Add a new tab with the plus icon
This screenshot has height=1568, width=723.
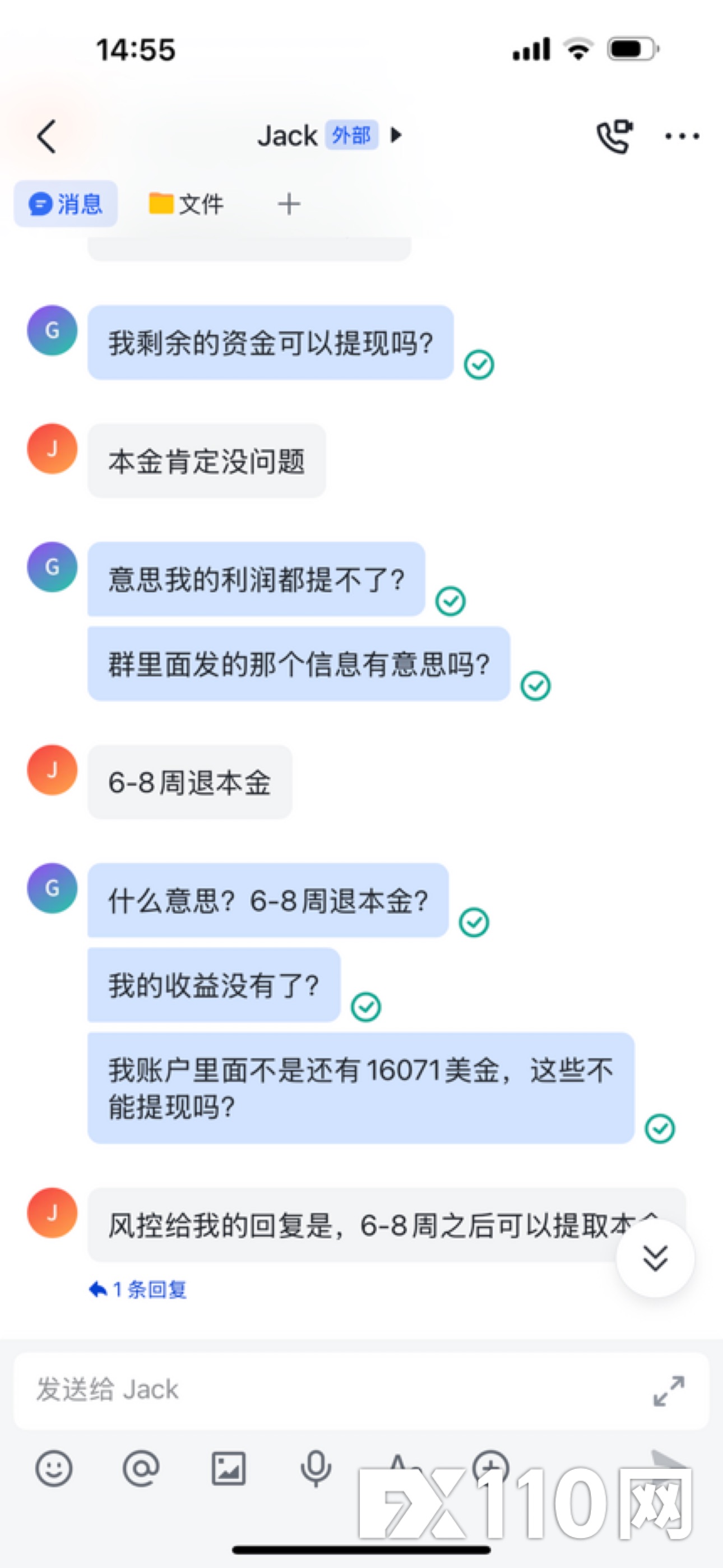[x=289, y=204]
